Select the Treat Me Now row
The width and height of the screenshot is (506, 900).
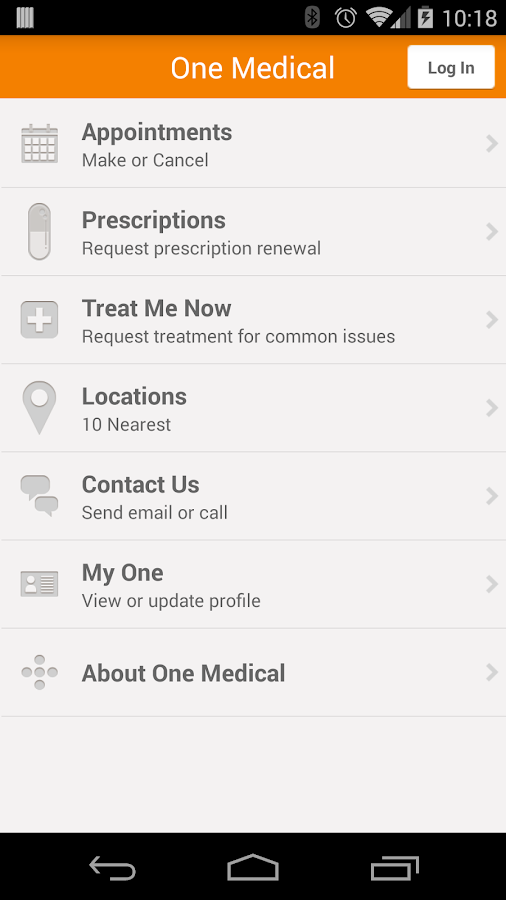pos(253,320)
